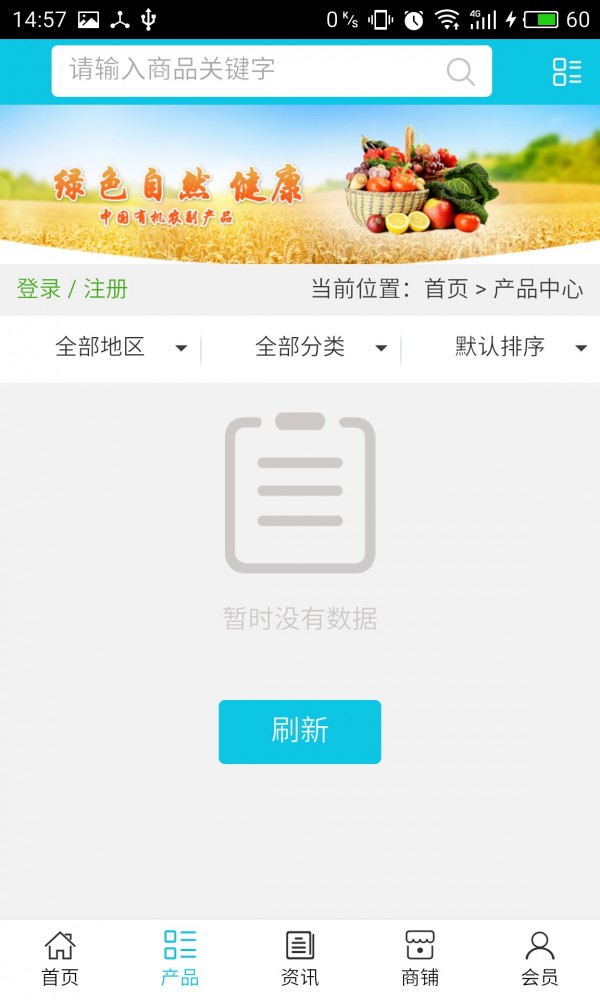Switch to the 会员 member tab
Screen dimensions: 600x1000
point(540,959)
